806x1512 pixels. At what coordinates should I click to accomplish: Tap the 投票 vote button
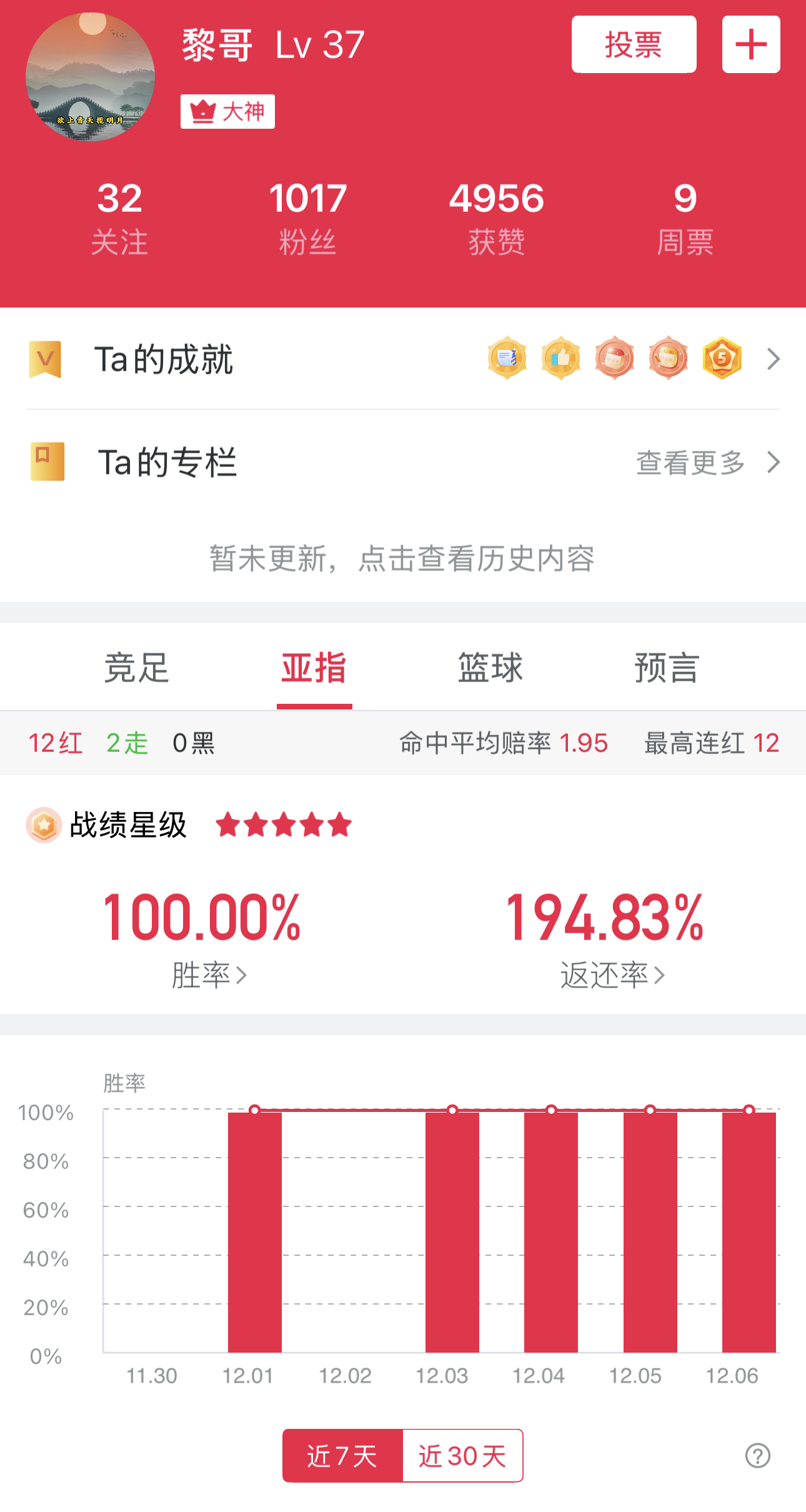634,45
